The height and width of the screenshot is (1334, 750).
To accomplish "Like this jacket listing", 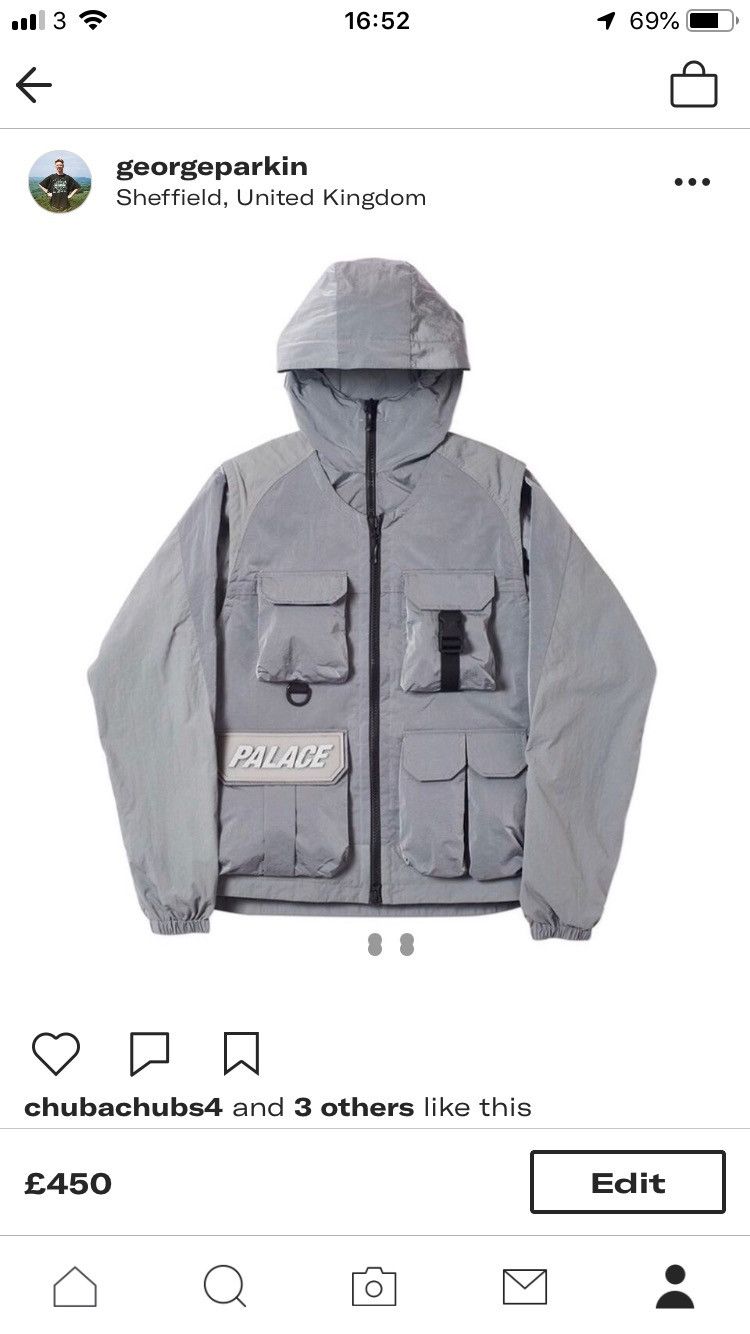I will [x=56, y=1053].
